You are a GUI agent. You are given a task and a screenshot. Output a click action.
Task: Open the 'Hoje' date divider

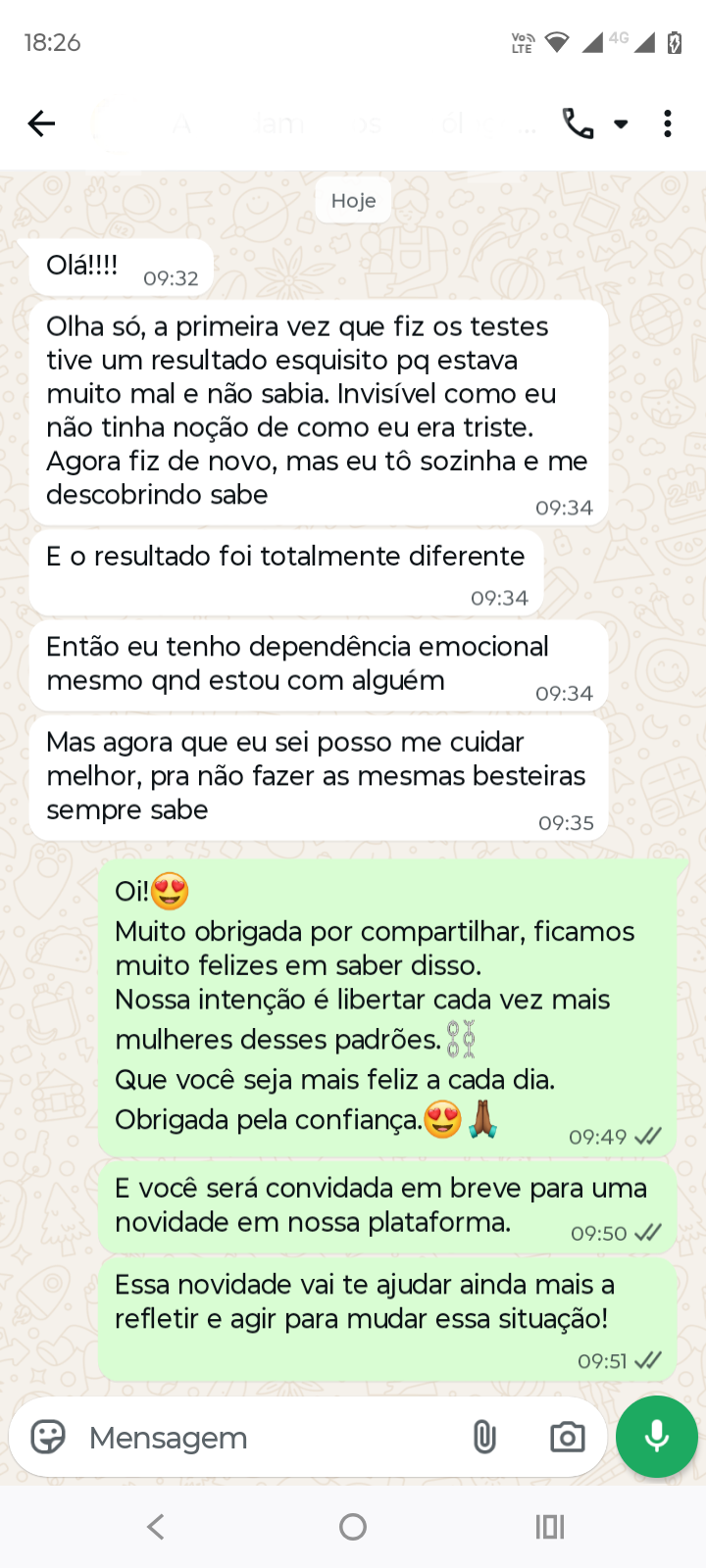[x=353, y=200]
